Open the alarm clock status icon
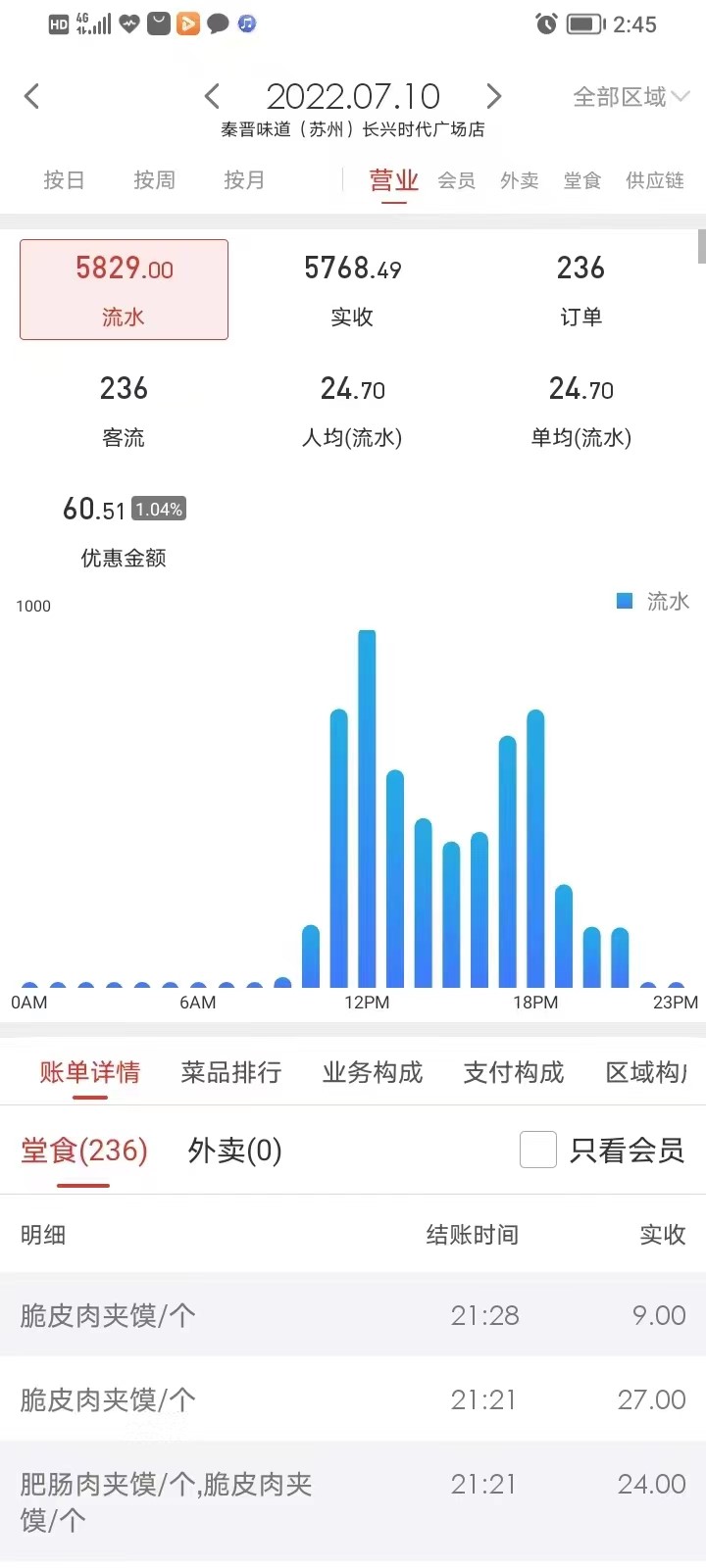706x1568 pixels. click(x=544, y=24)
